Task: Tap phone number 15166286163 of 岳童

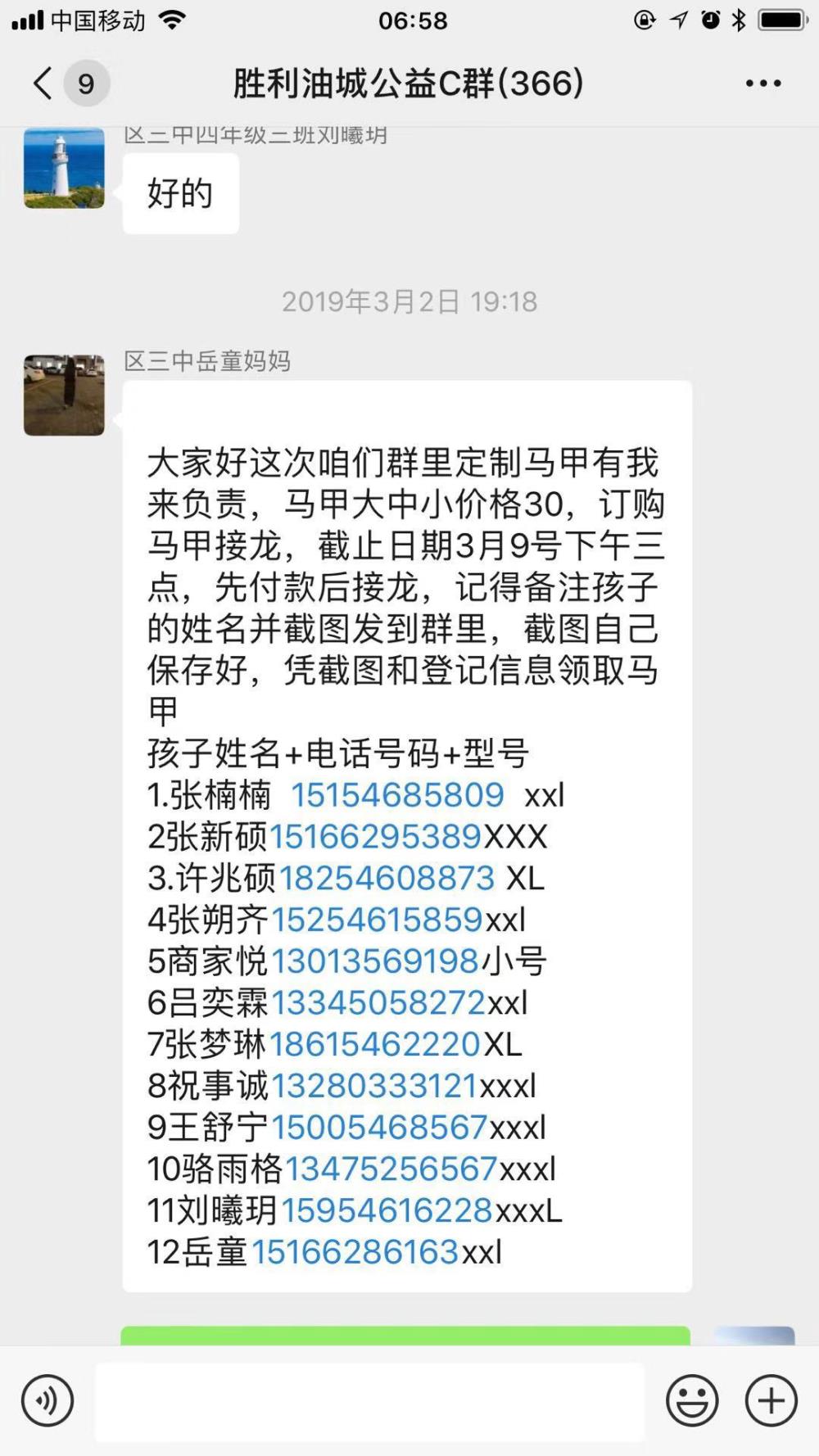Action: [x=355, y=1252]
